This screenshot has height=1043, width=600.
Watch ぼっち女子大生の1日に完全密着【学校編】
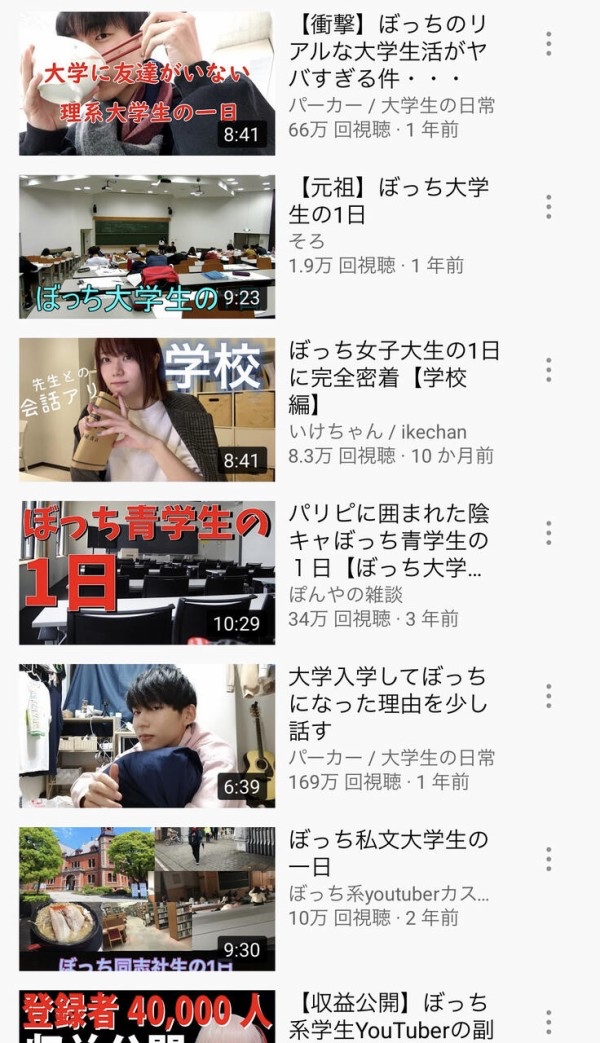[147, 410]
